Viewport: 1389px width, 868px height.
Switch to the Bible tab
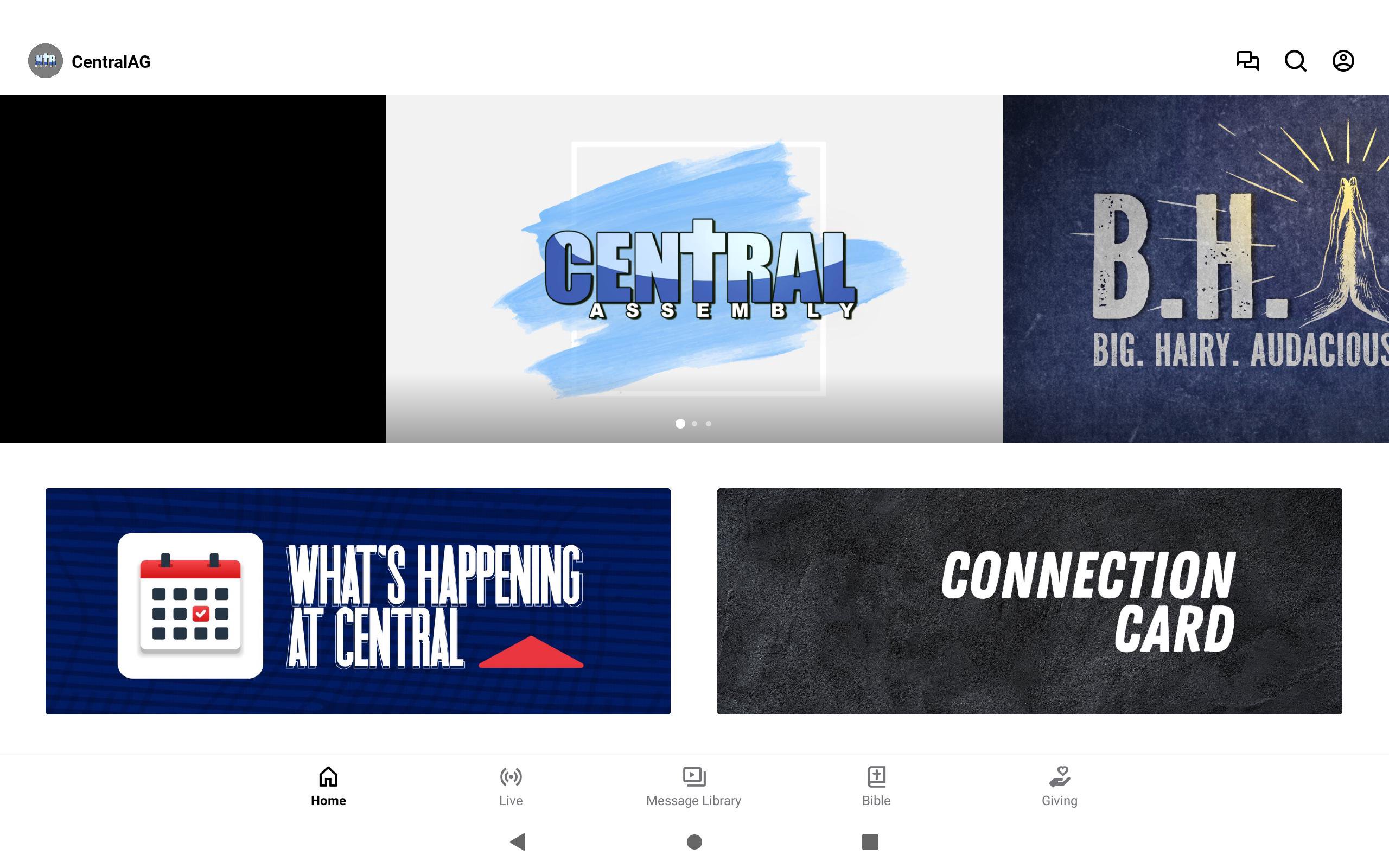876,787
